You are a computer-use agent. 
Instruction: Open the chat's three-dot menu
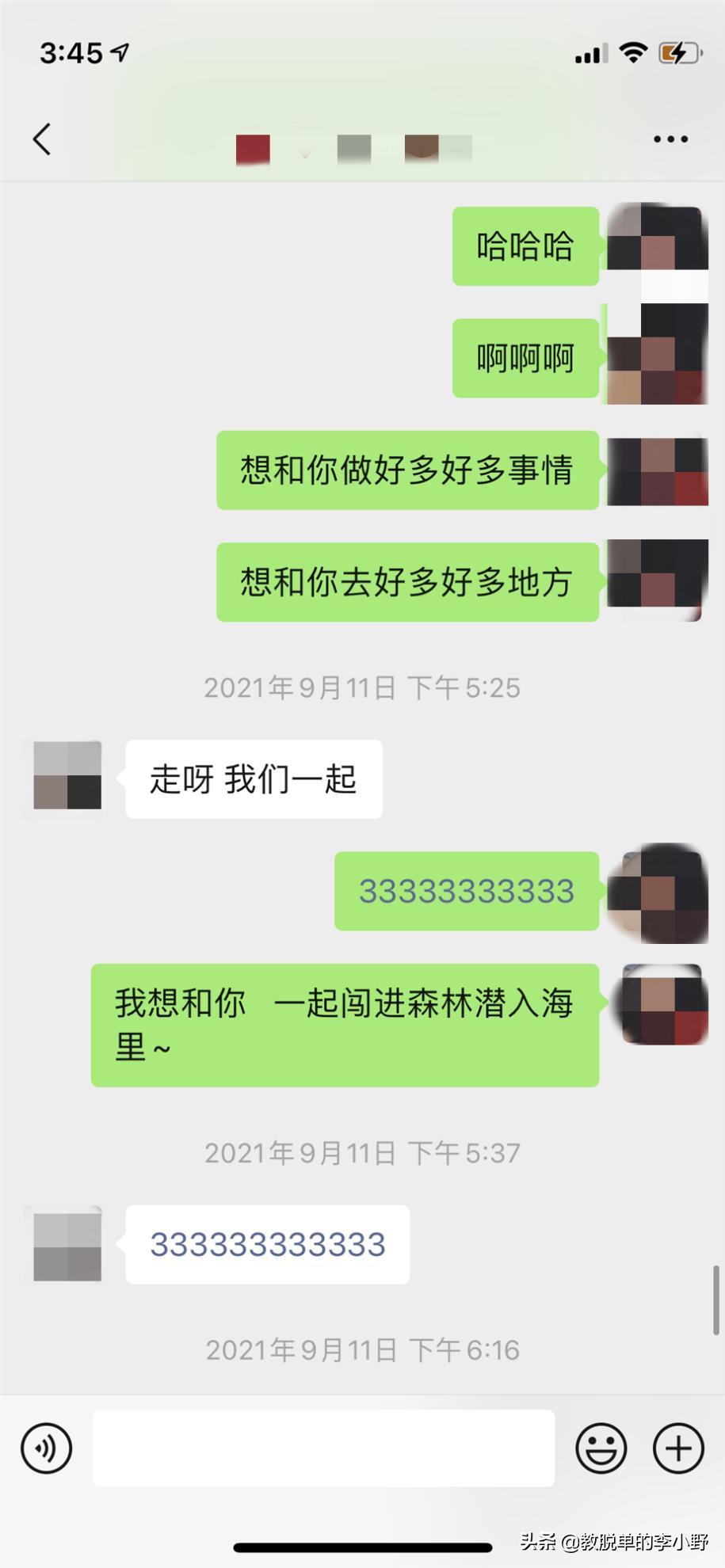[670, 139]
